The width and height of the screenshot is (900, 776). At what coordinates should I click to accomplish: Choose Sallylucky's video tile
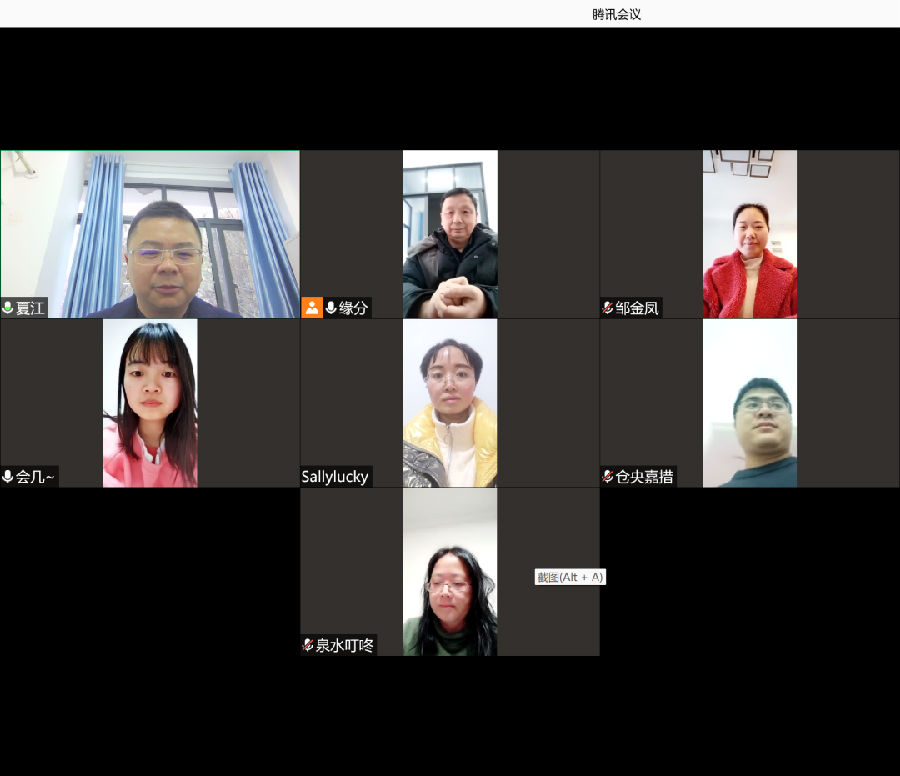pyautogui.click(x=450, y=403)
